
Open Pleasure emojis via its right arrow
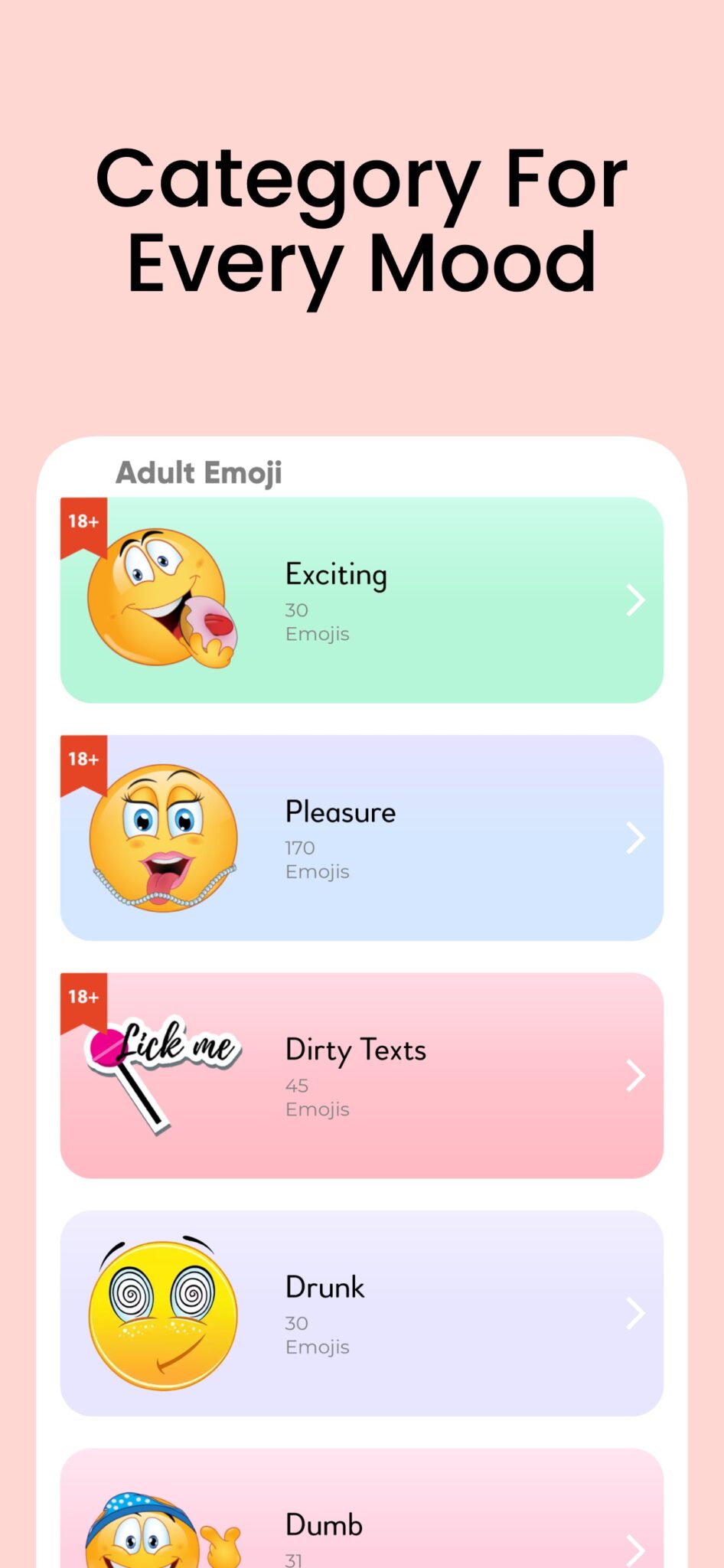tap(635, 838)
